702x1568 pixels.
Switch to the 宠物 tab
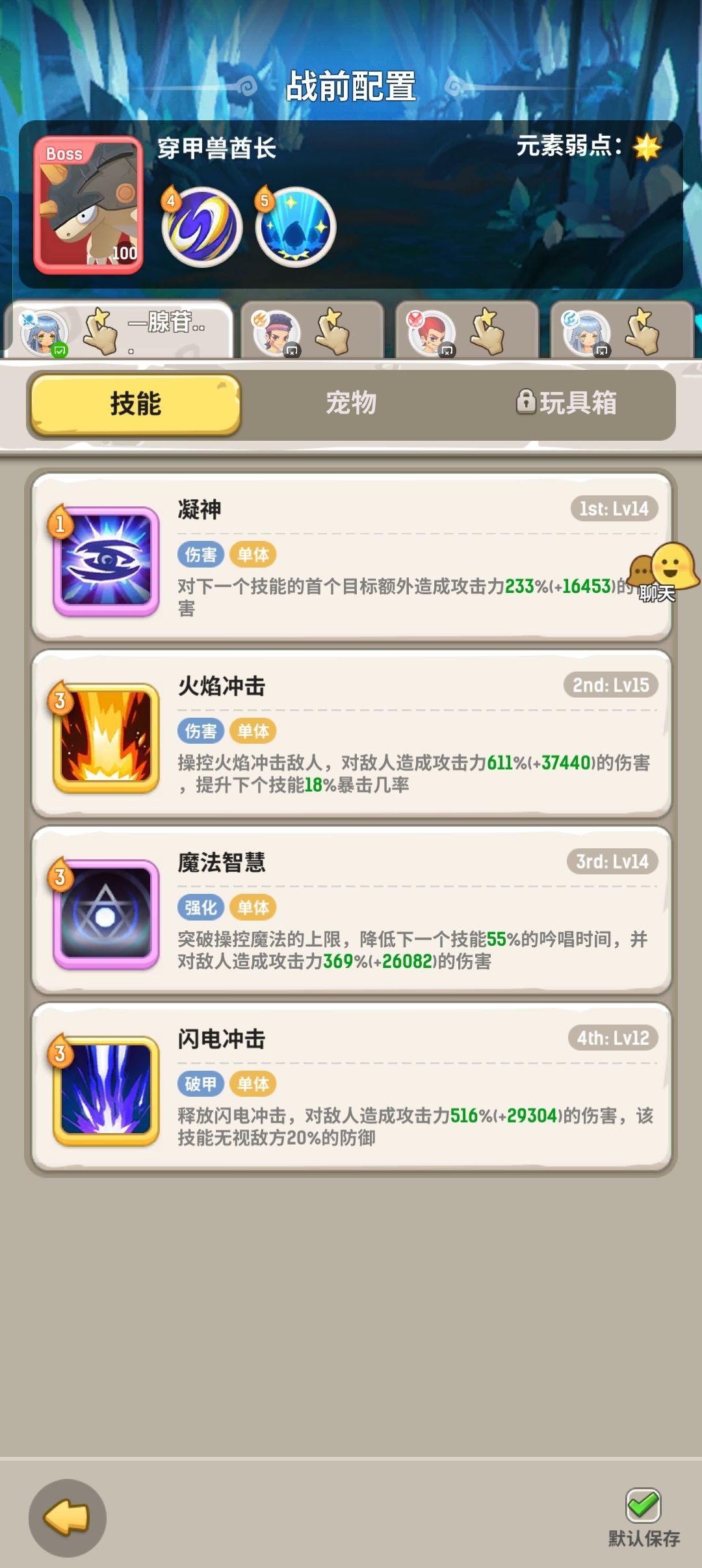click(x=351, y=403)
